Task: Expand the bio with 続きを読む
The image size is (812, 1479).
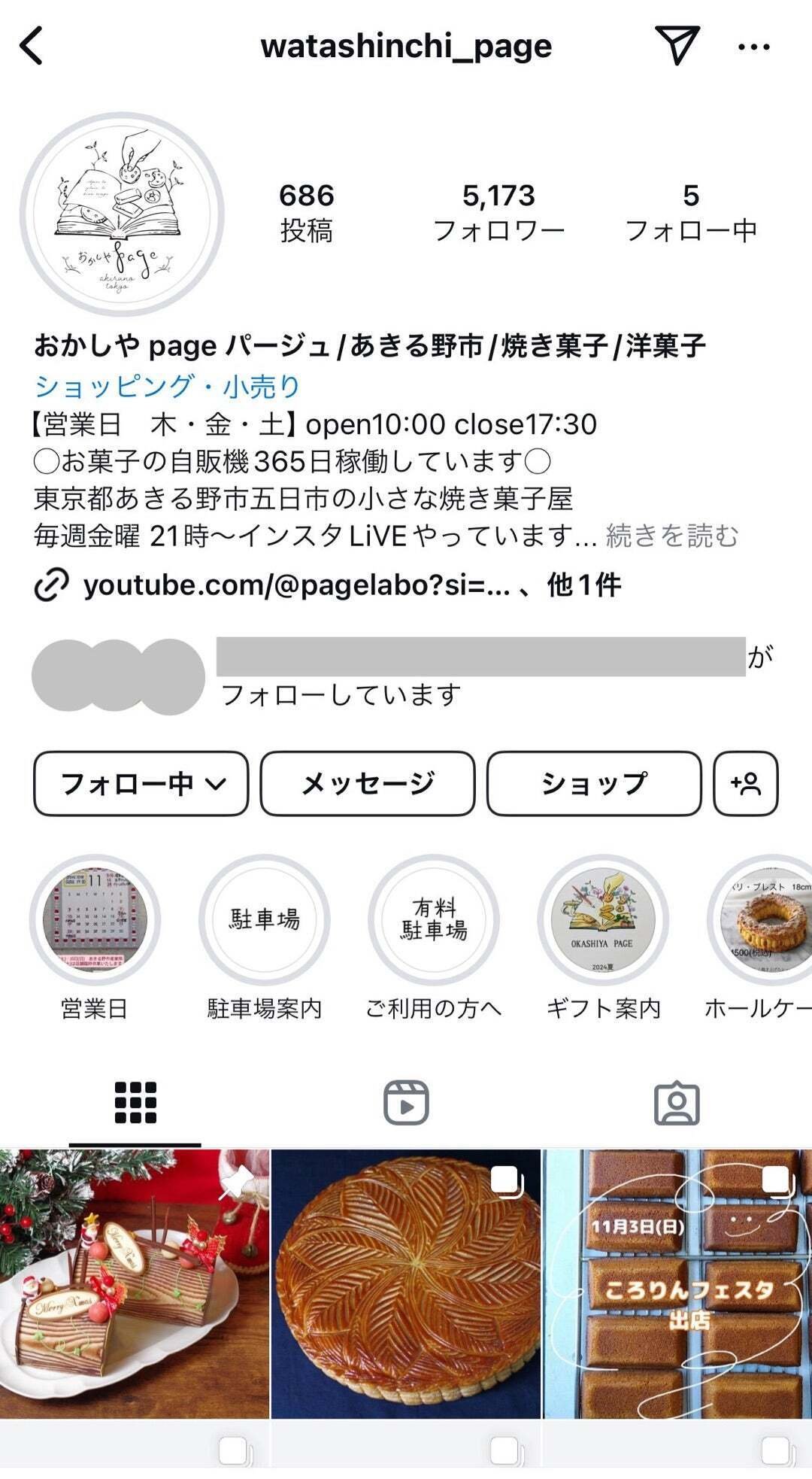Action: [x=672, y=536]
